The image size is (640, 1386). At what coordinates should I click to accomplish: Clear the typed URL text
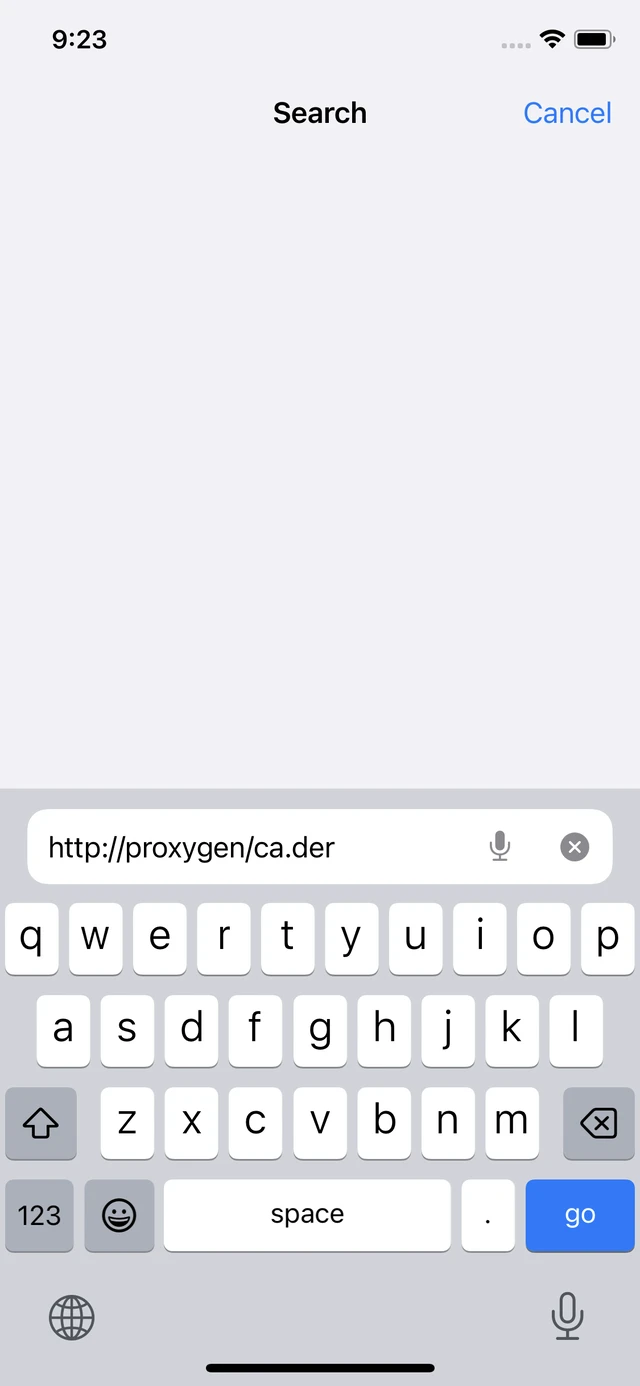[574, 848]
